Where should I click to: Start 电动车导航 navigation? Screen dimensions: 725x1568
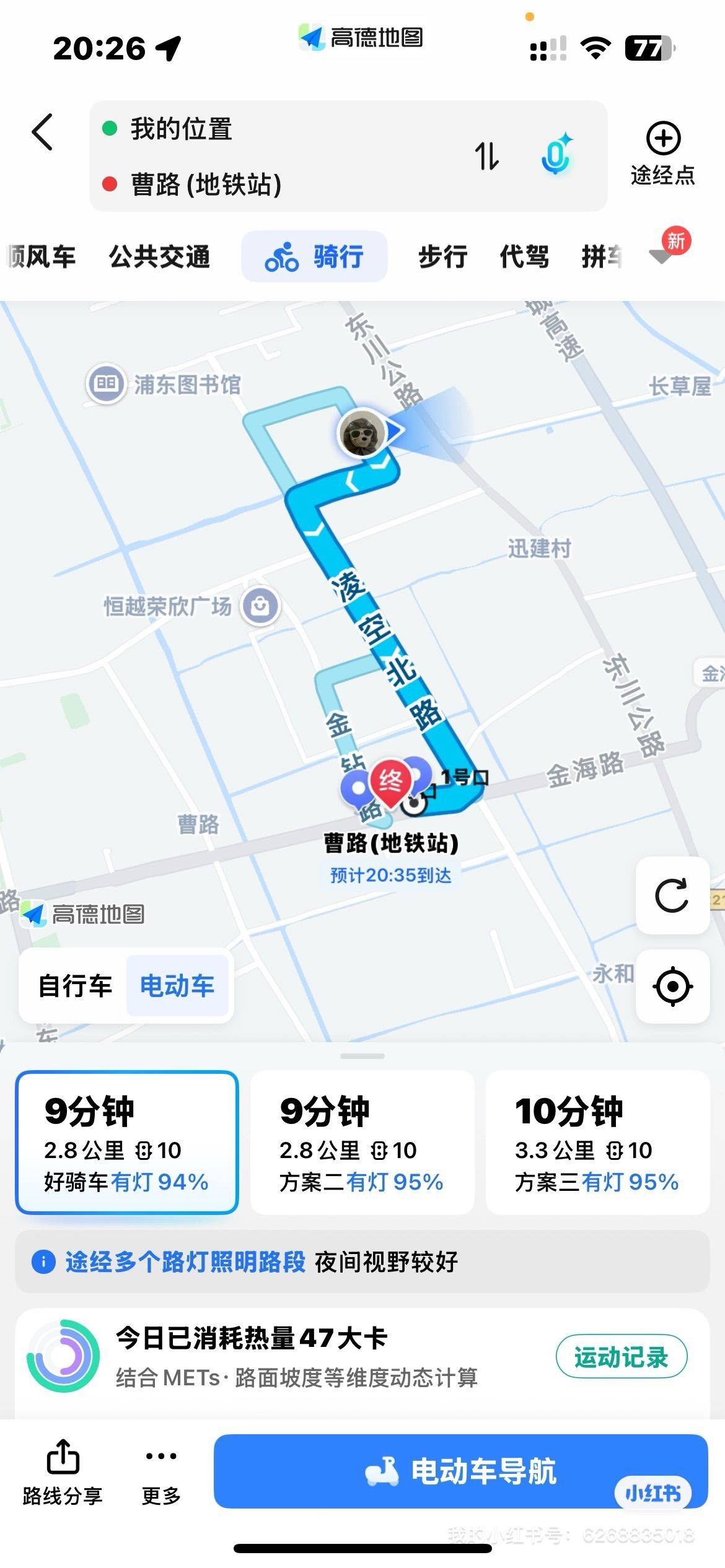460,1471
